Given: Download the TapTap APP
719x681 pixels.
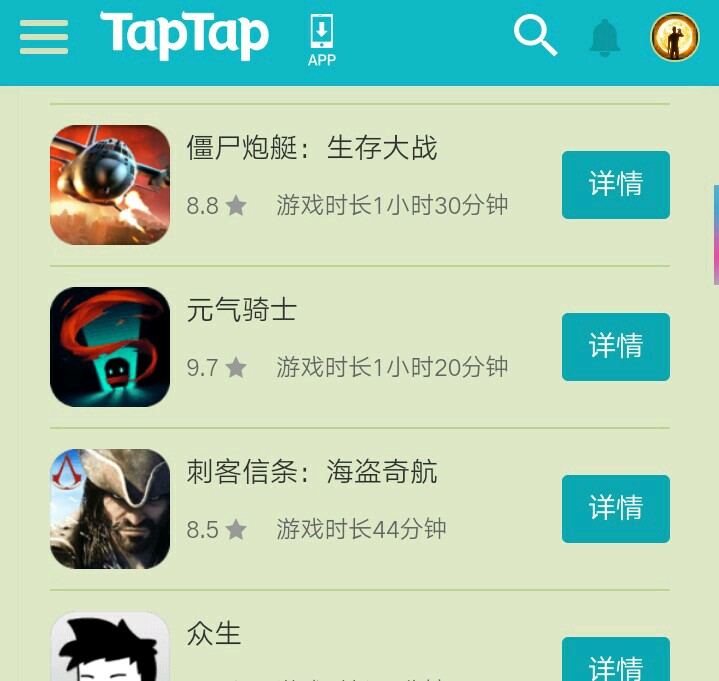Looking at the screenshot, I should coord(322,41).
